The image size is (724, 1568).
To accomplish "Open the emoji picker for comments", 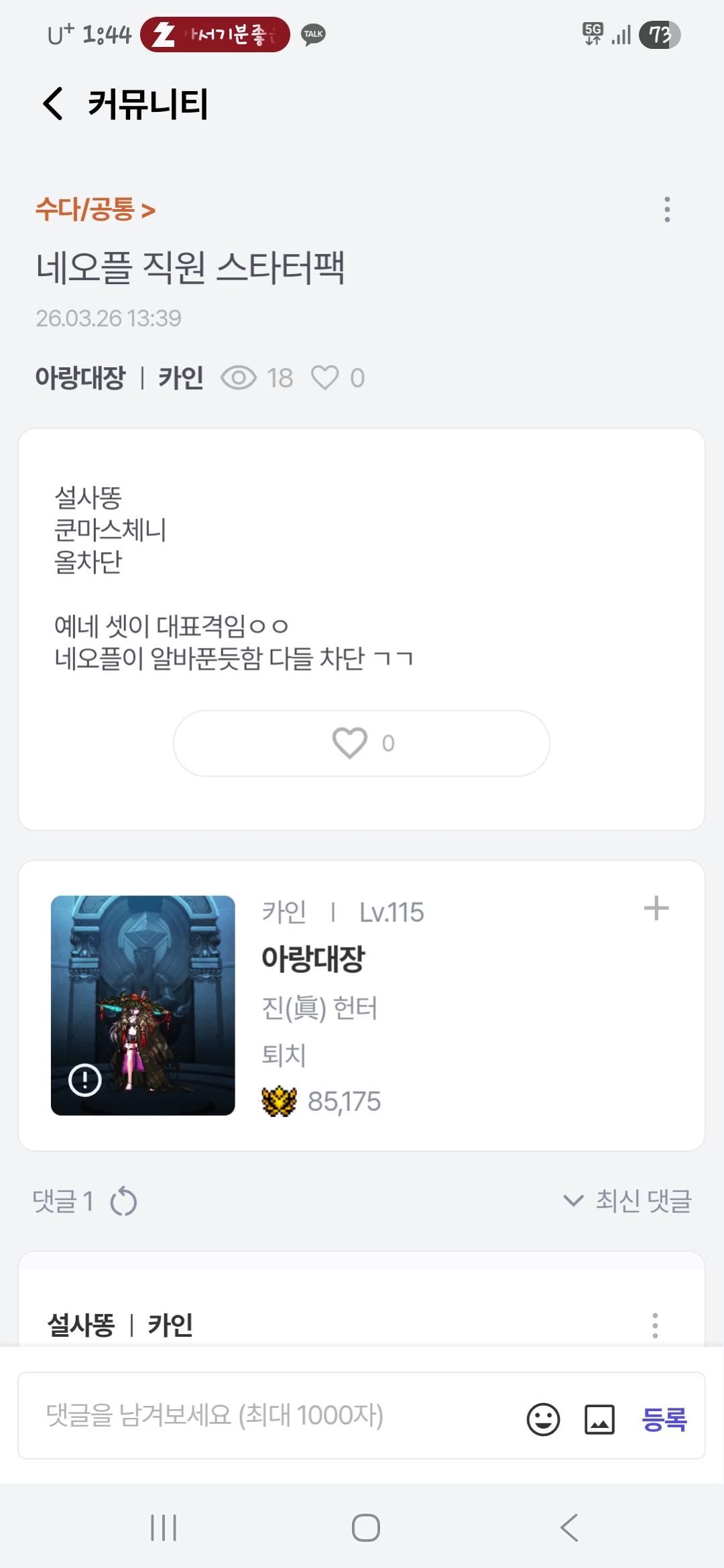I will tap(543, 1419).
